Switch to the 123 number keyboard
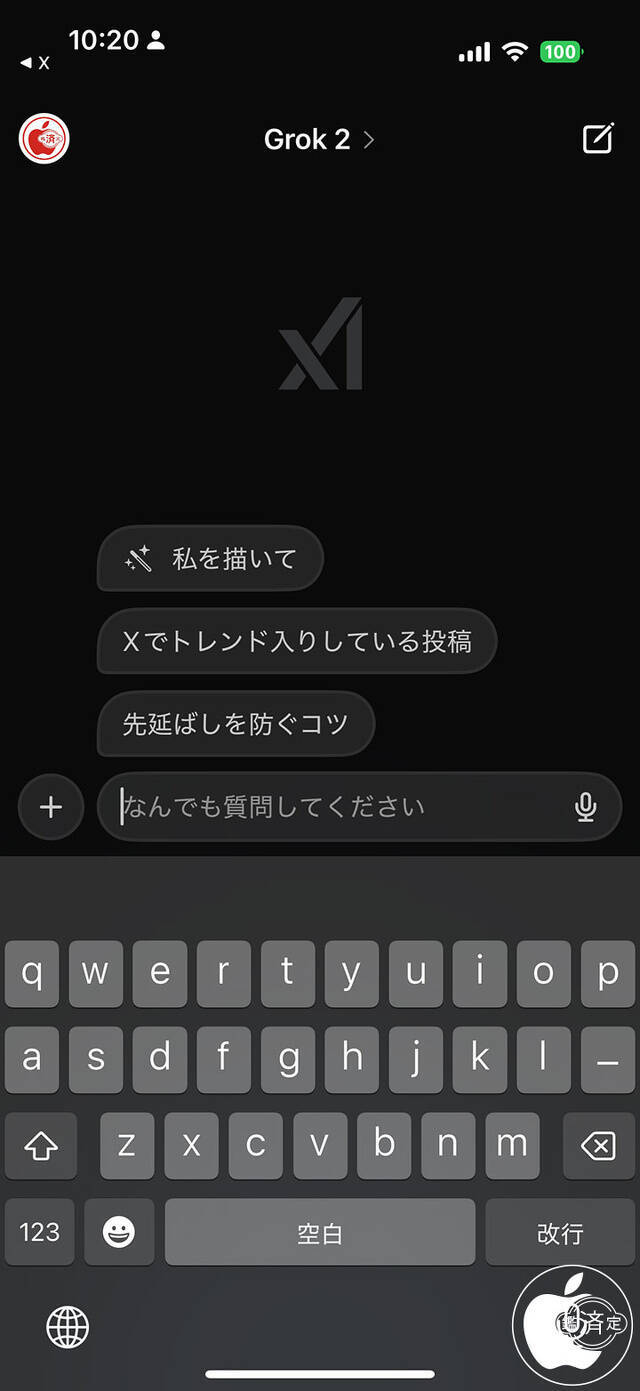This screenshot has width=640, height=1391. [40, 1233]
